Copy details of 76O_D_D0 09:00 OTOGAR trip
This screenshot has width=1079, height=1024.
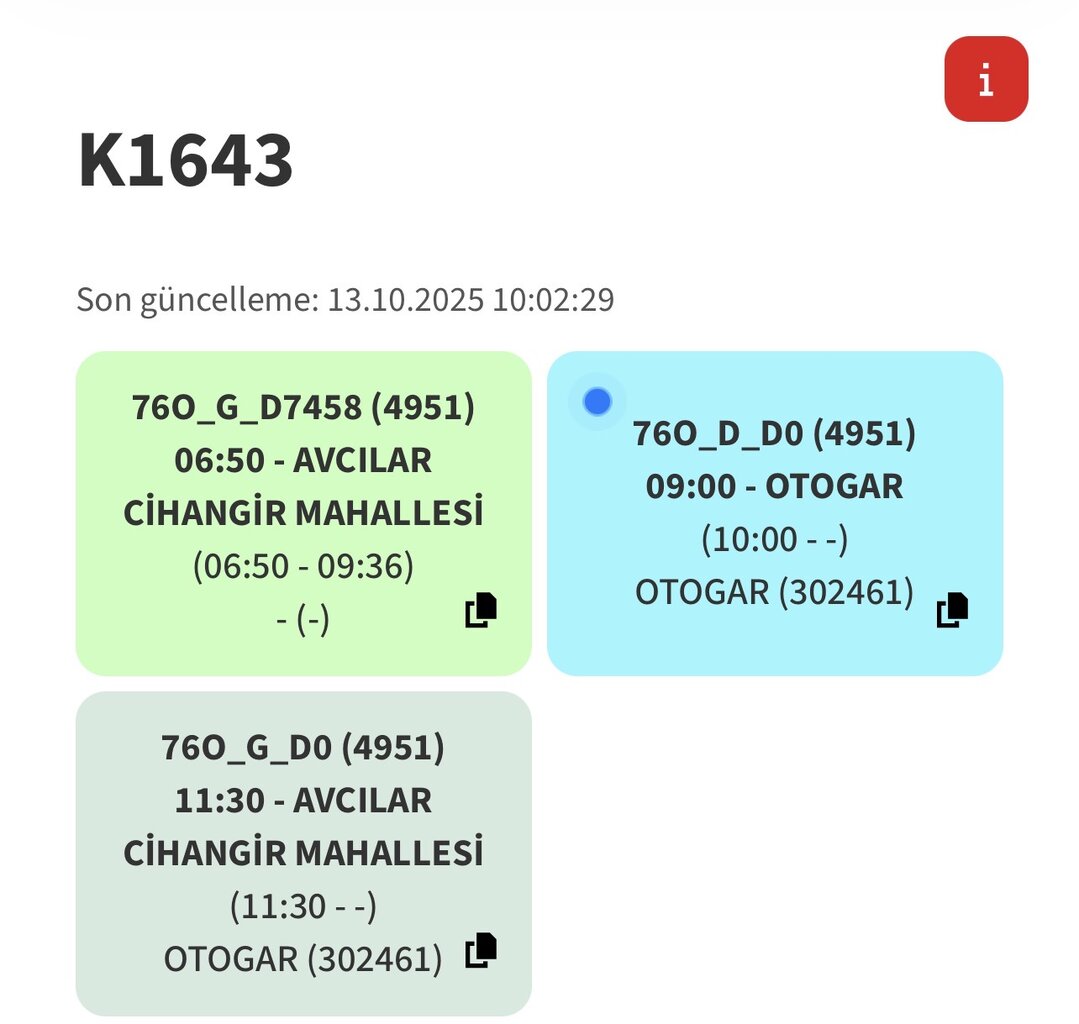click(x=952, y=610)
